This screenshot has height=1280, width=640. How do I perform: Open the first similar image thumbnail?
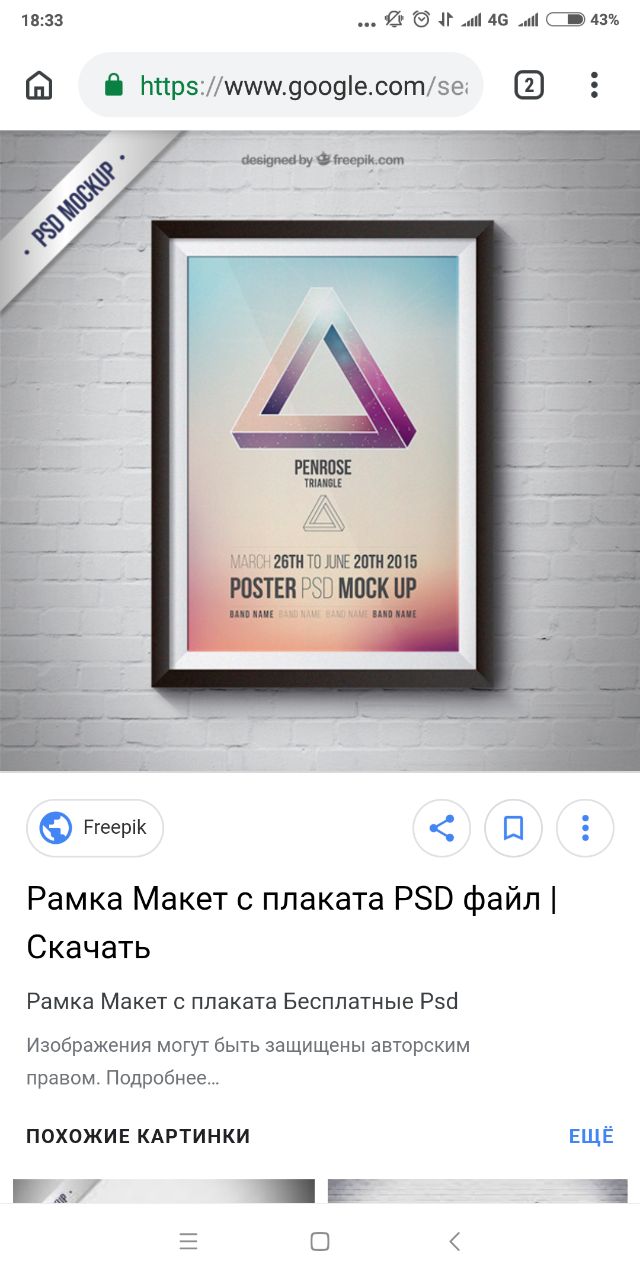(x=164, y=1191)
